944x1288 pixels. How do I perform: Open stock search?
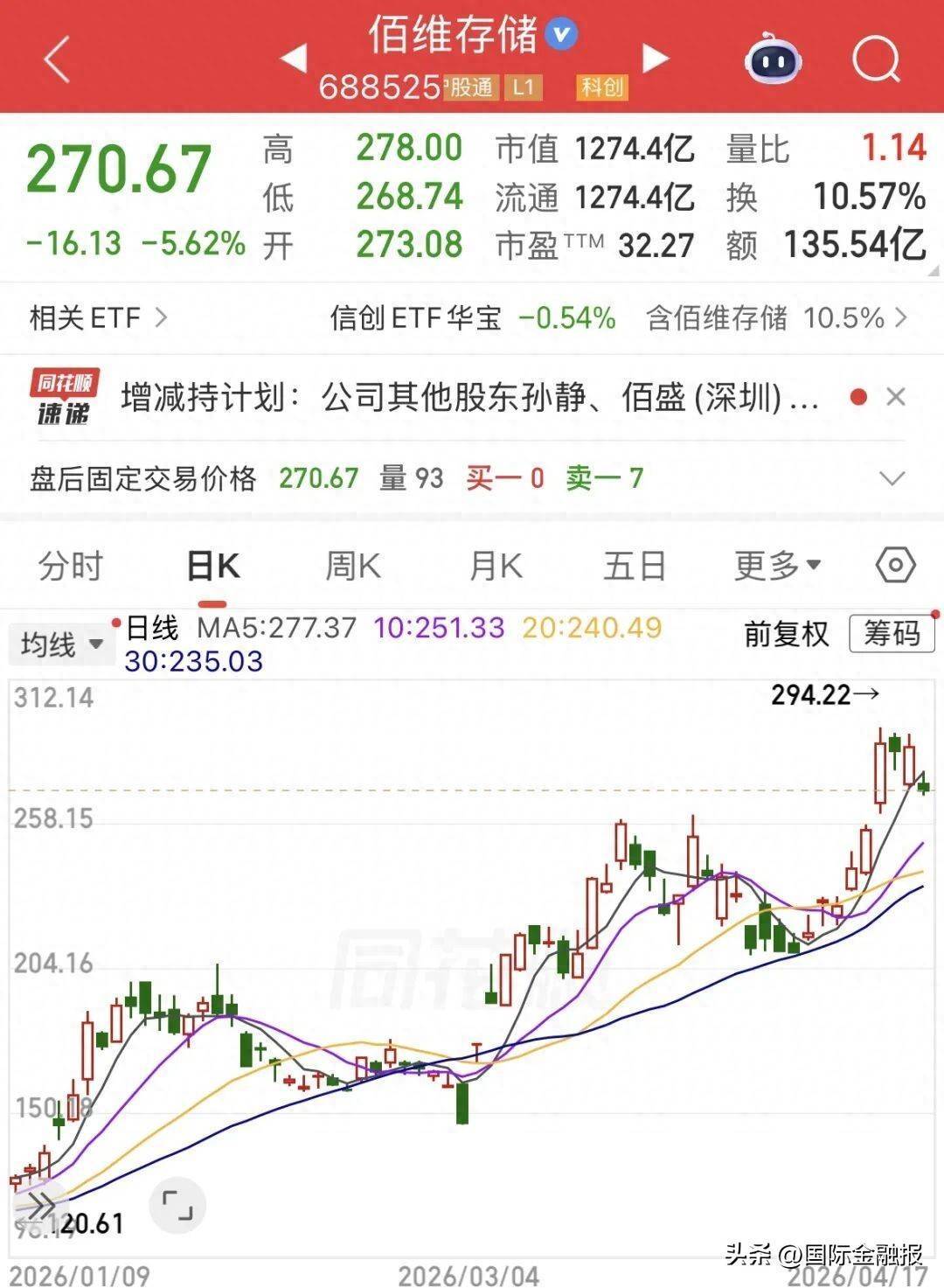[x=875, y=59]
